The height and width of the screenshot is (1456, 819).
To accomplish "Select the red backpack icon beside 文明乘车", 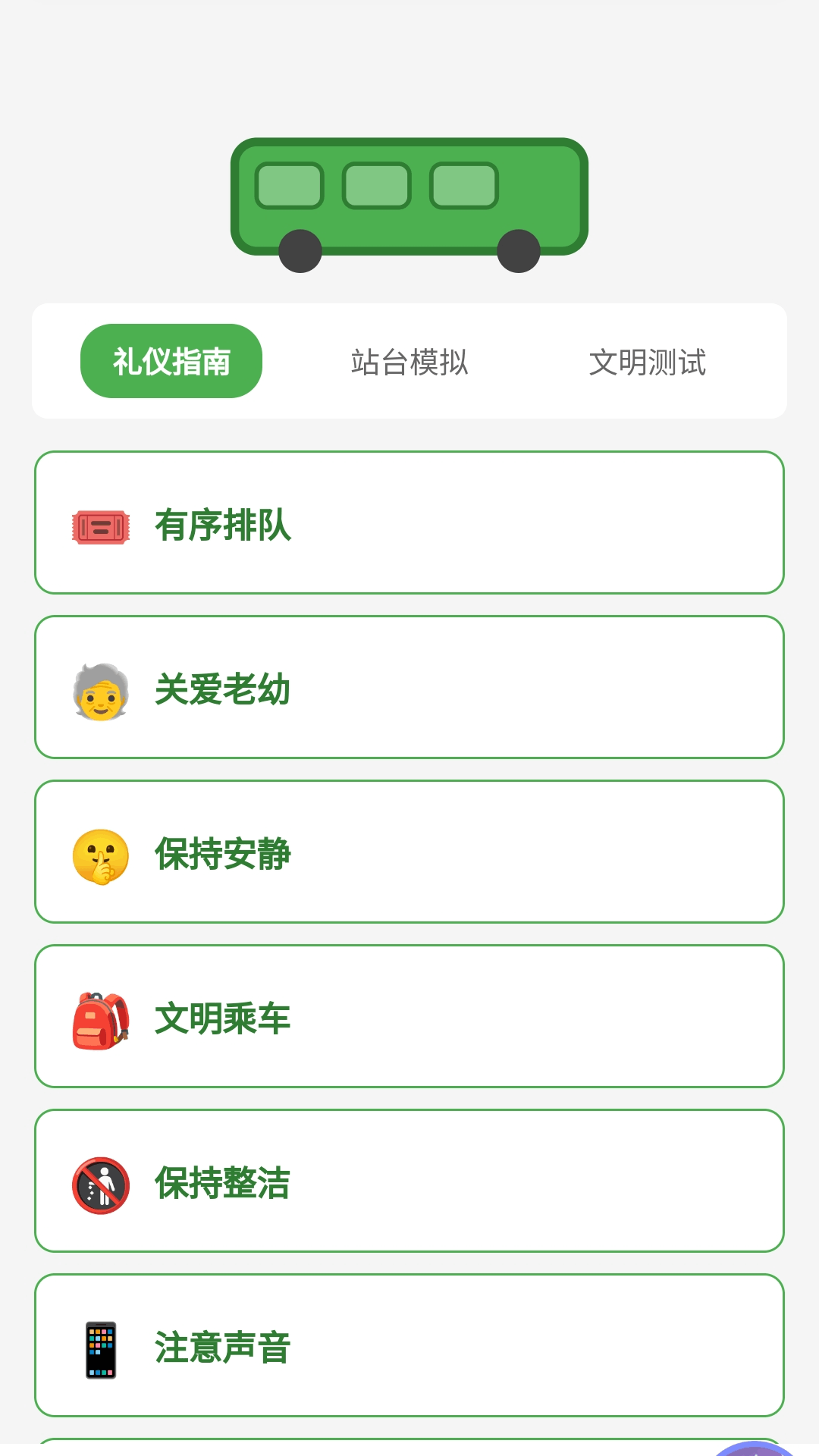I will (99, 1021).
